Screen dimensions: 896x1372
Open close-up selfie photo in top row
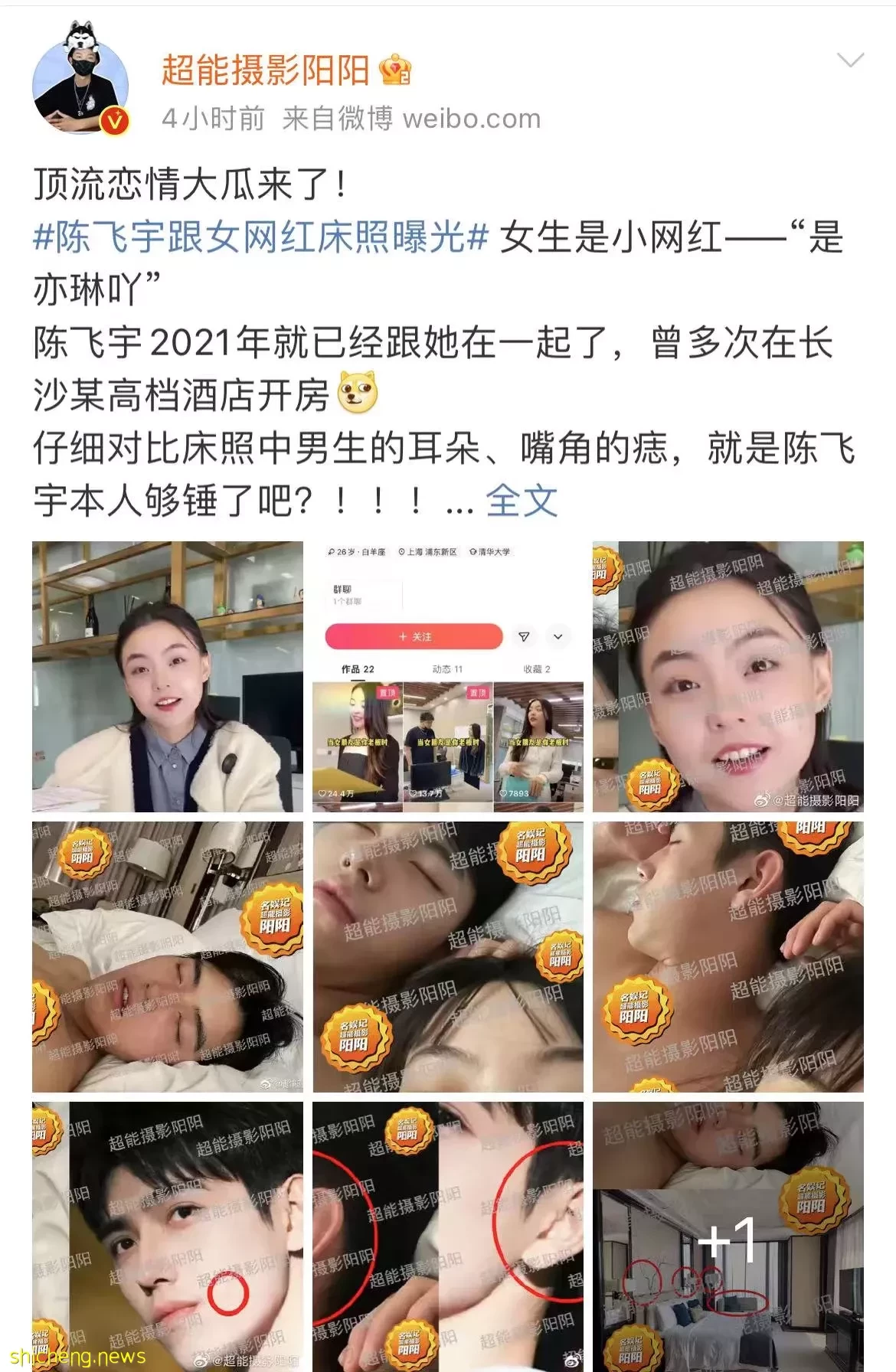(728, 677)
